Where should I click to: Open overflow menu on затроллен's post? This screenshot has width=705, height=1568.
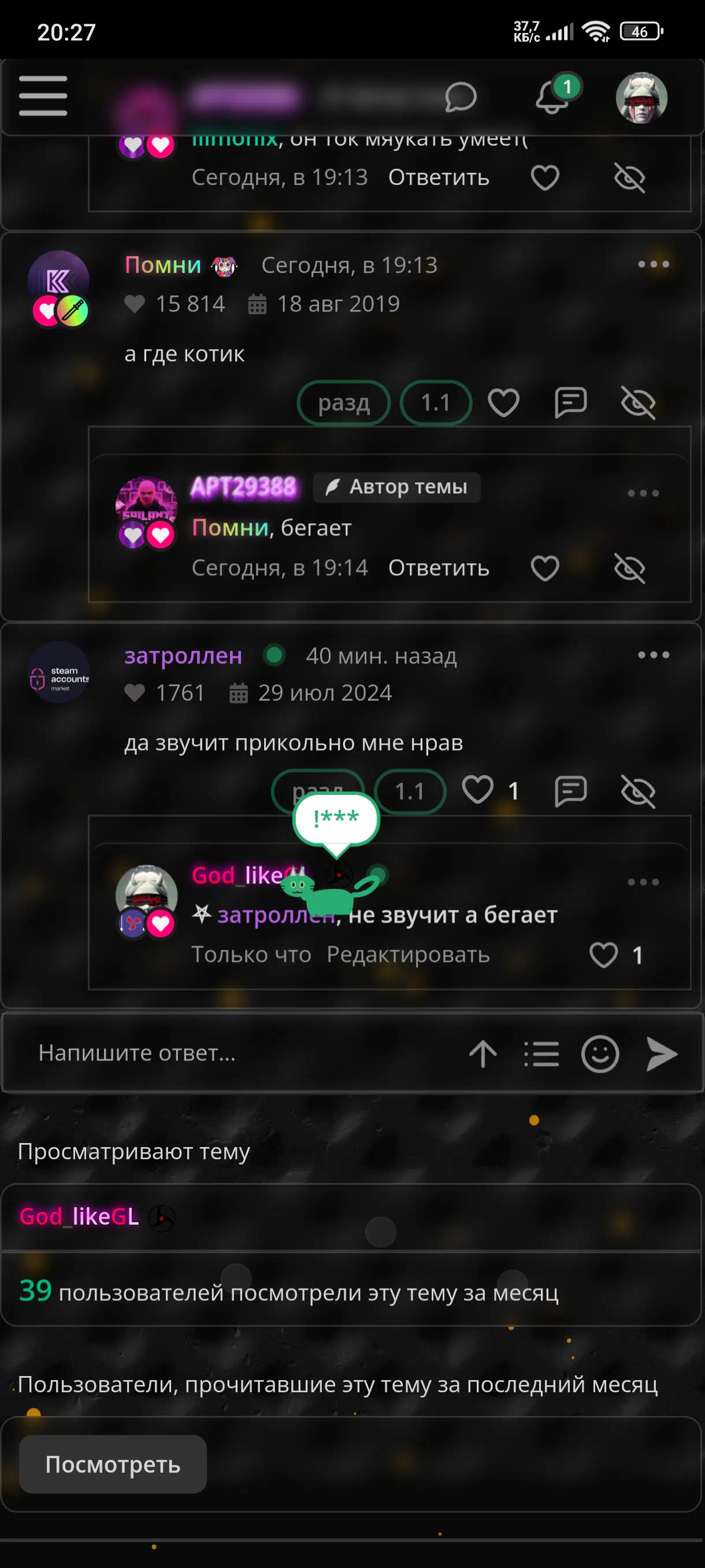coord(654,655)
